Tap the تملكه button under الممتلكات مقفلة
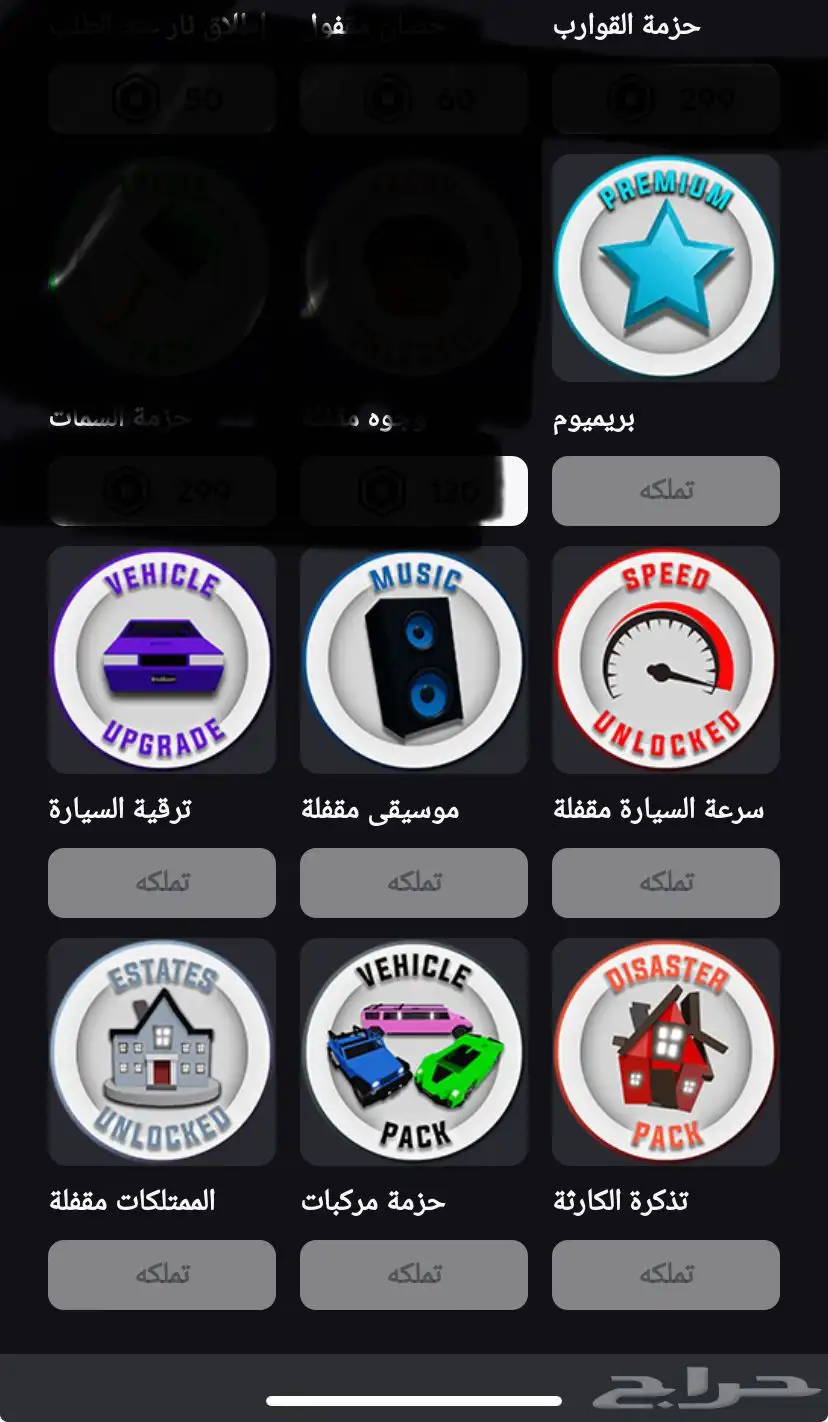Screen dimensions: 828x1422 pyautogui.click(x=162, y=1275)
